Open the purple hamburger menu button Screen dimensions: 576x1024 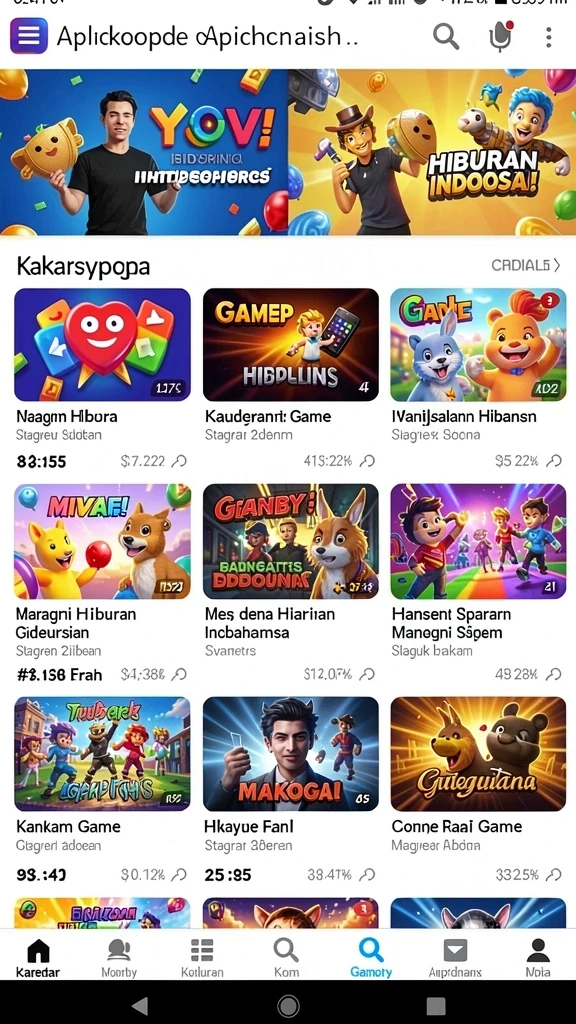[x=29, y=36]
